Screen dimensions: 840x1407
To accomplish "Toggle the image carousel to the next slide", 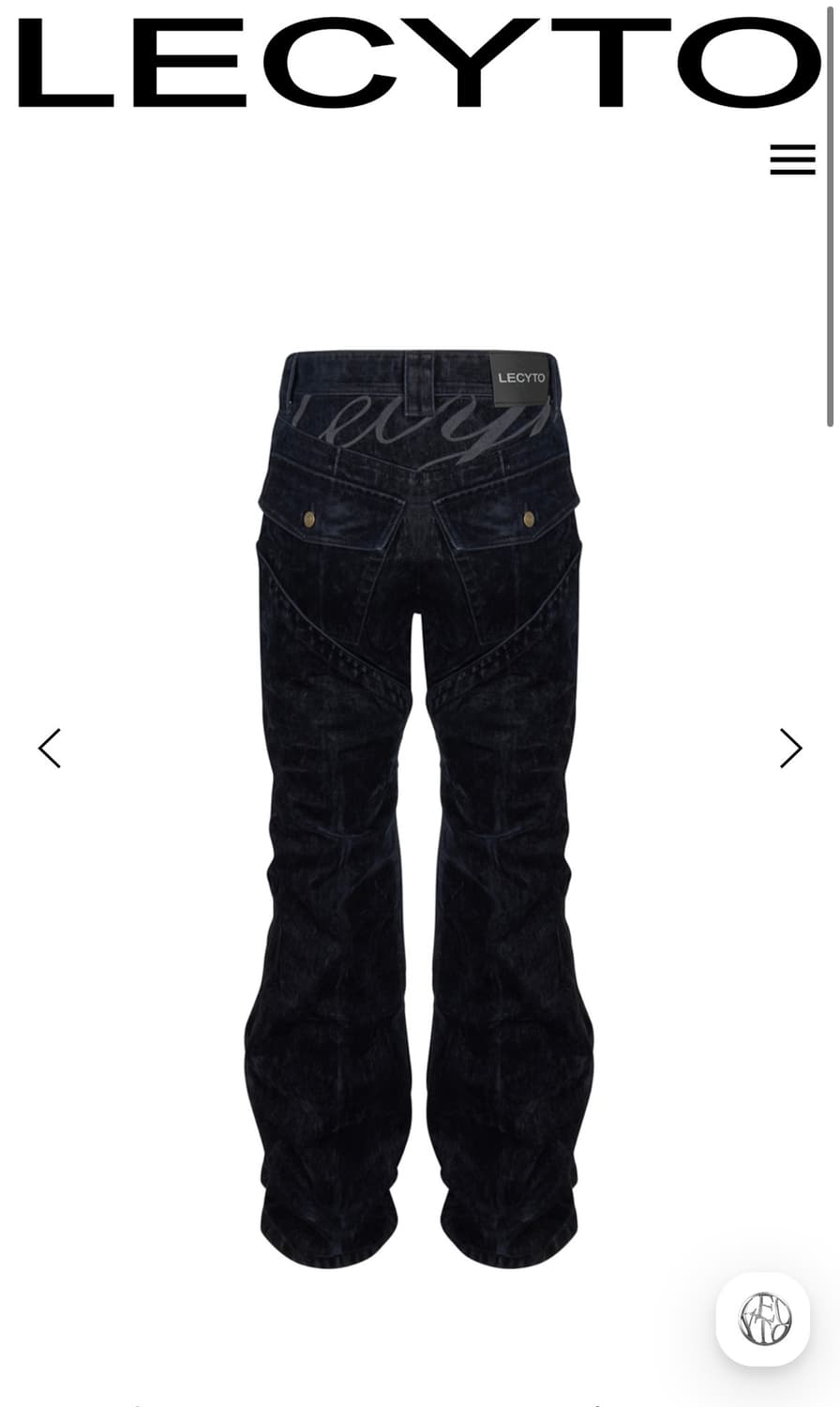I will 789,748.
